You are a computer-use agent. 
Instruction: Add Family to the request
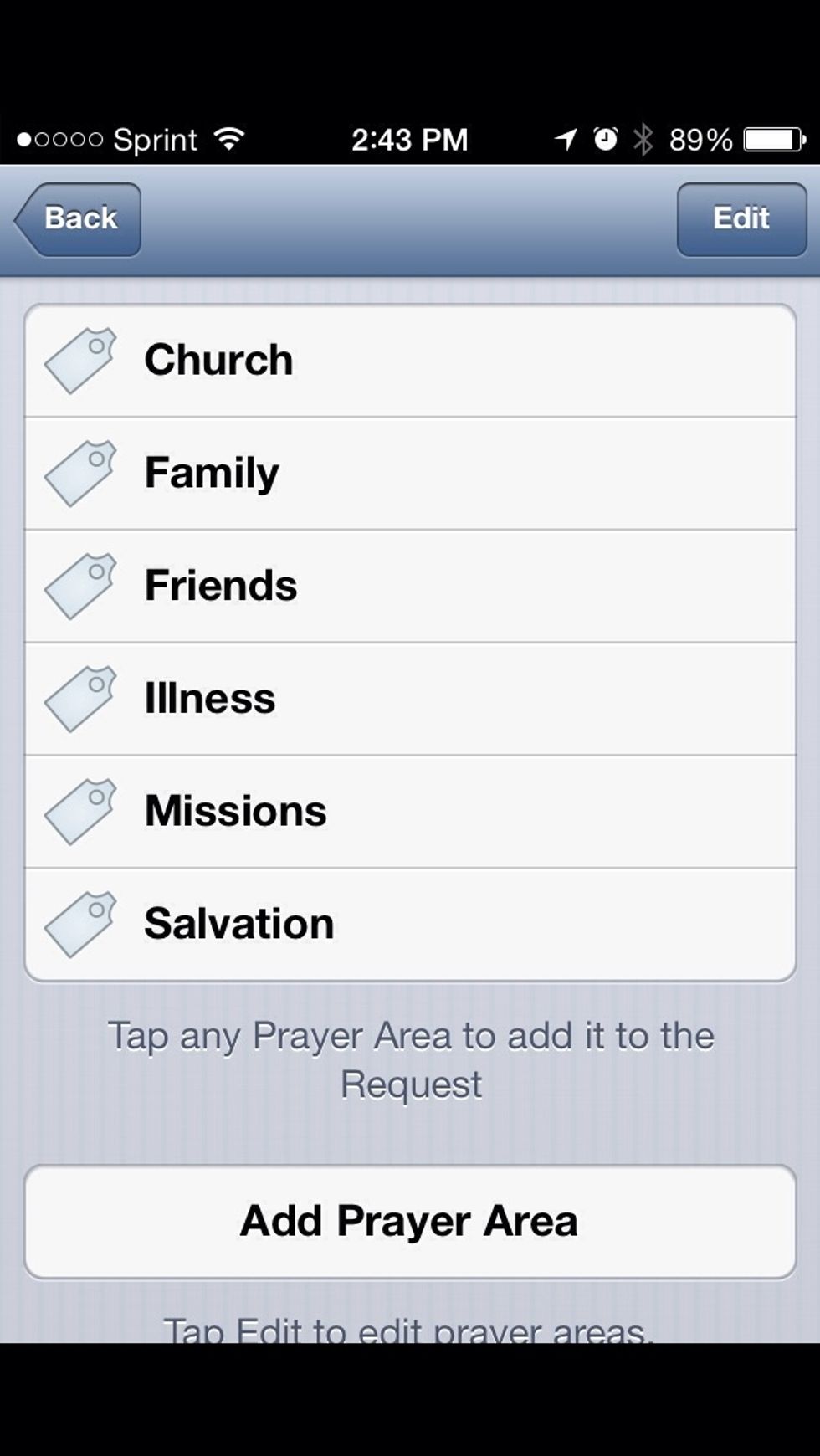tap(410, 474)
